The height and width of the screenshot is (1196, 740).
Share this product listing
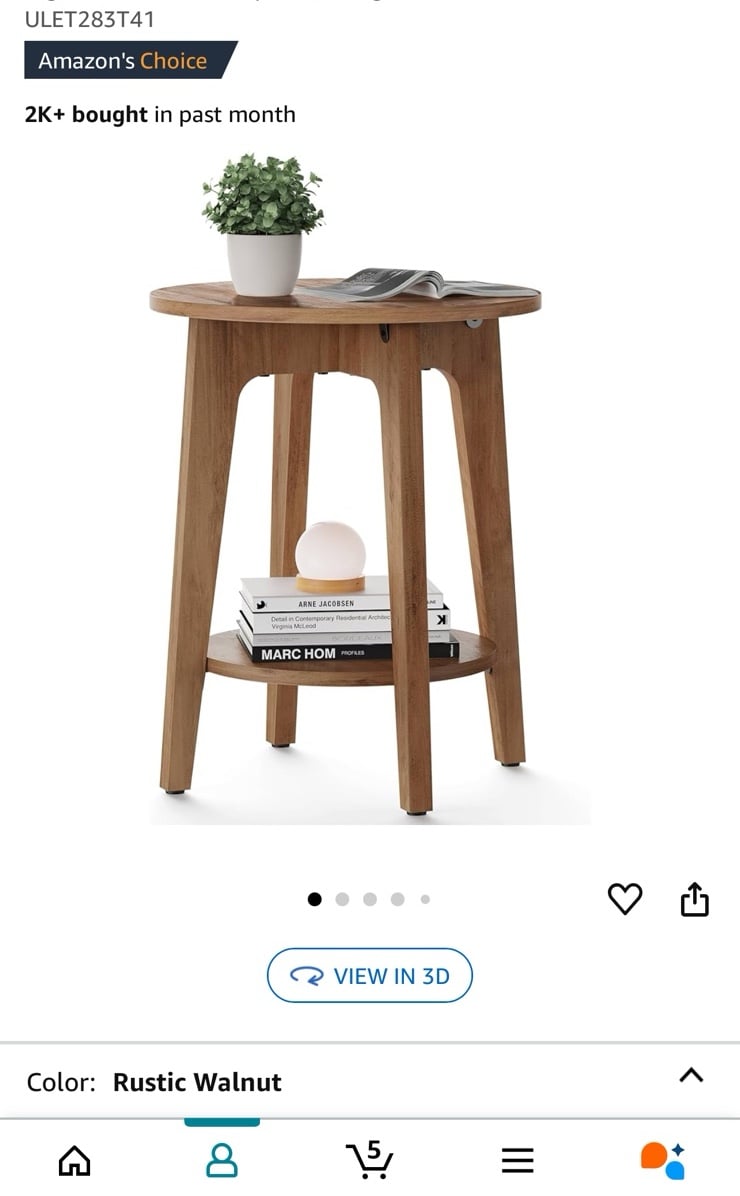tap(694, 899)
